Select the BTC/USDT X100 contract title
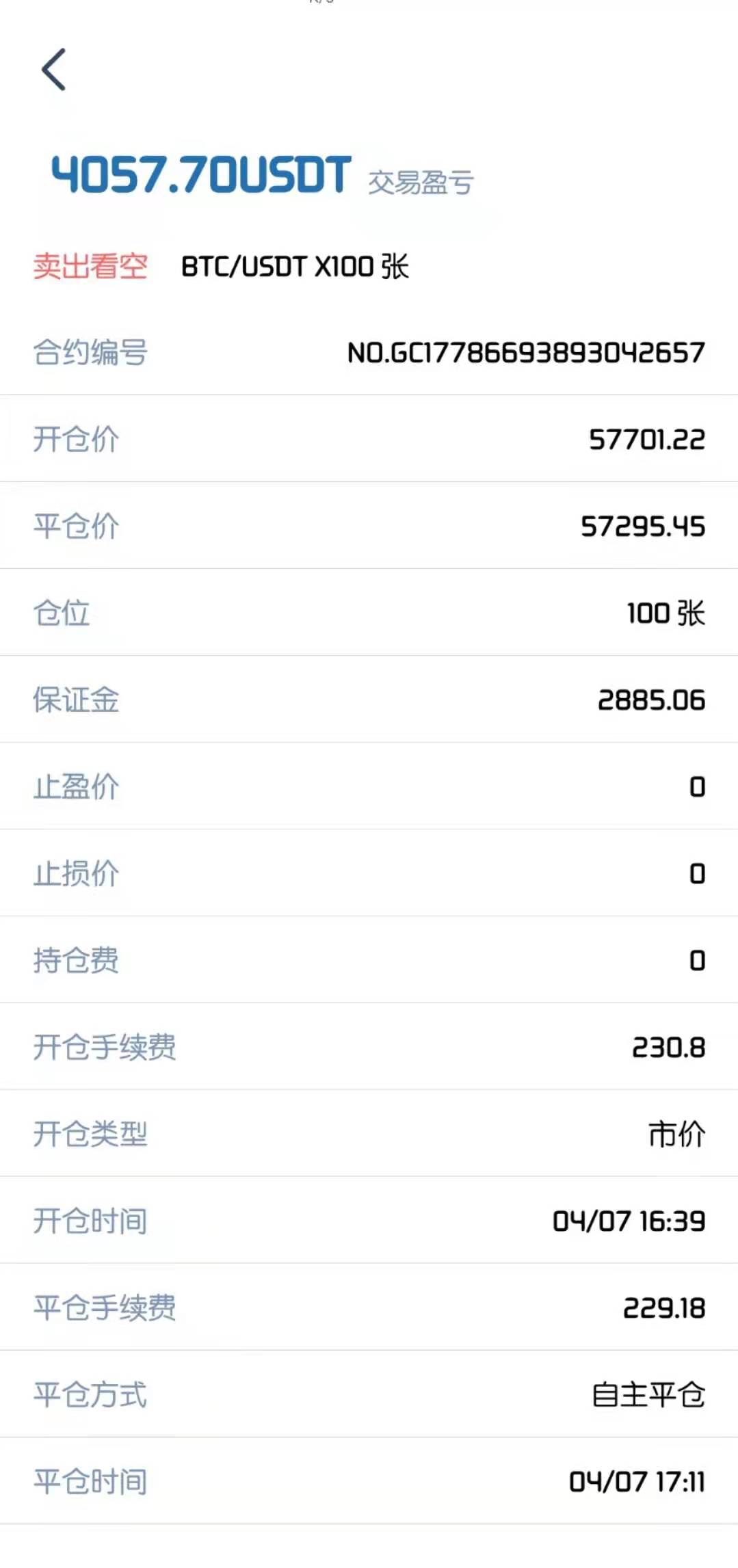738x1568 pixels. [295, 268]
